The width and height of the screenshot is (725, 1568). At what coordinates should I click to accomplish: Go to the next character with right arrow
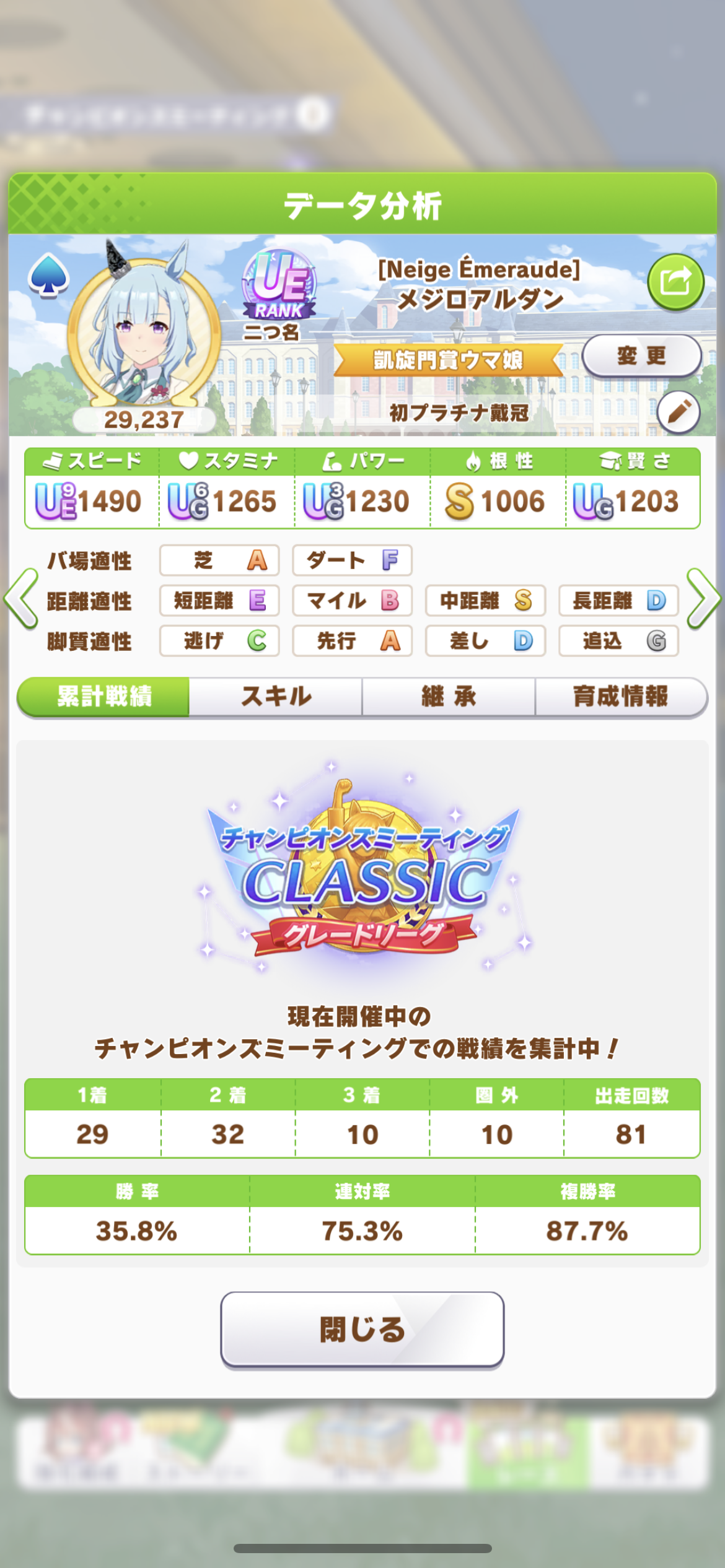pos(703,599)
